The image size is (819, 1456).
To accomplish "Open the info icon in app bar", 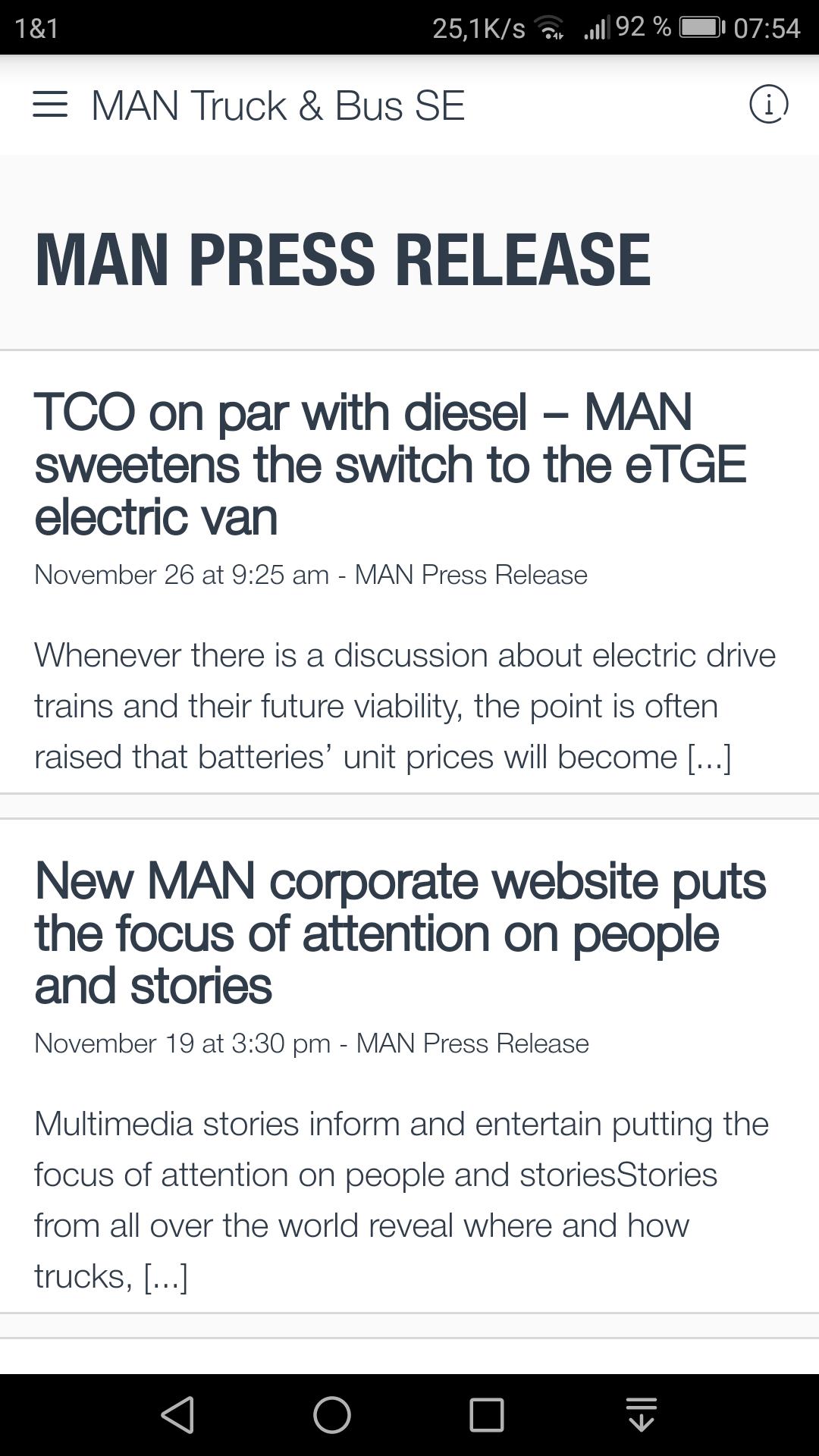I will coord(768,104).
